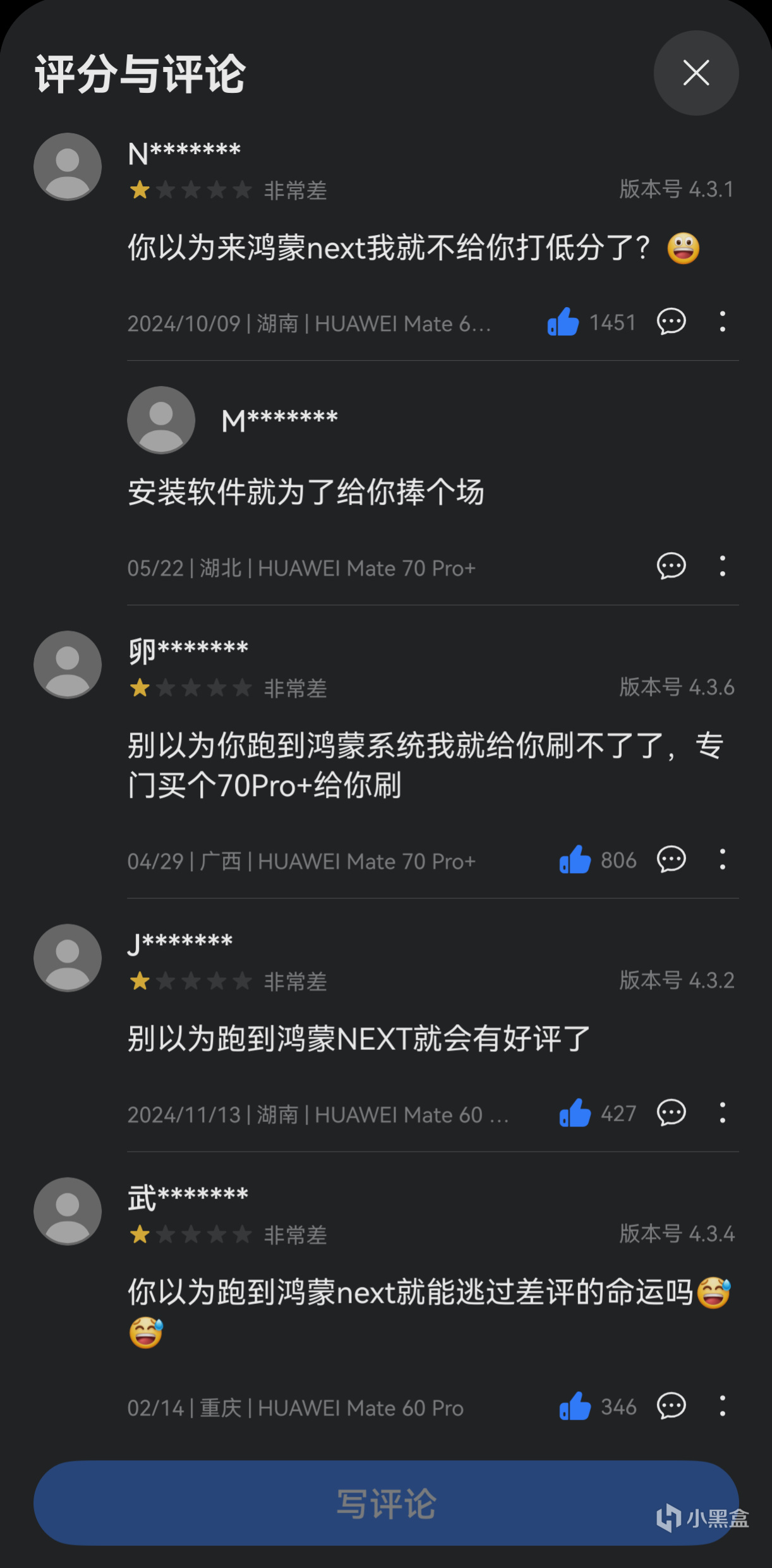Screen dimensions: 772x1568
Task: Tap the 写评论 button
Action: tap(386, 1503)
